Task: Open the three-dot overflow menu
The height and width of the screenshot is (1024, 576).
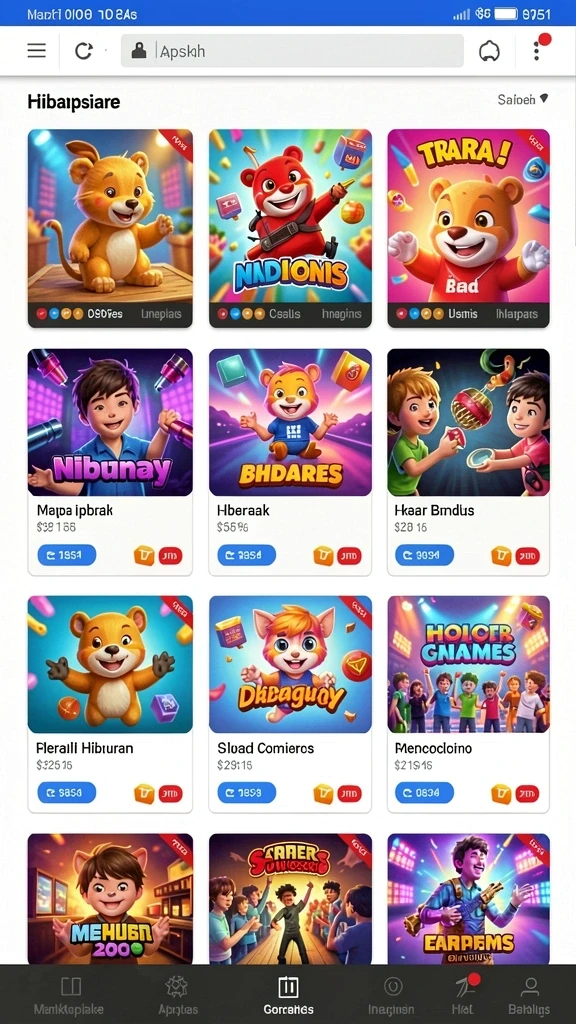Action: point(537,51)
